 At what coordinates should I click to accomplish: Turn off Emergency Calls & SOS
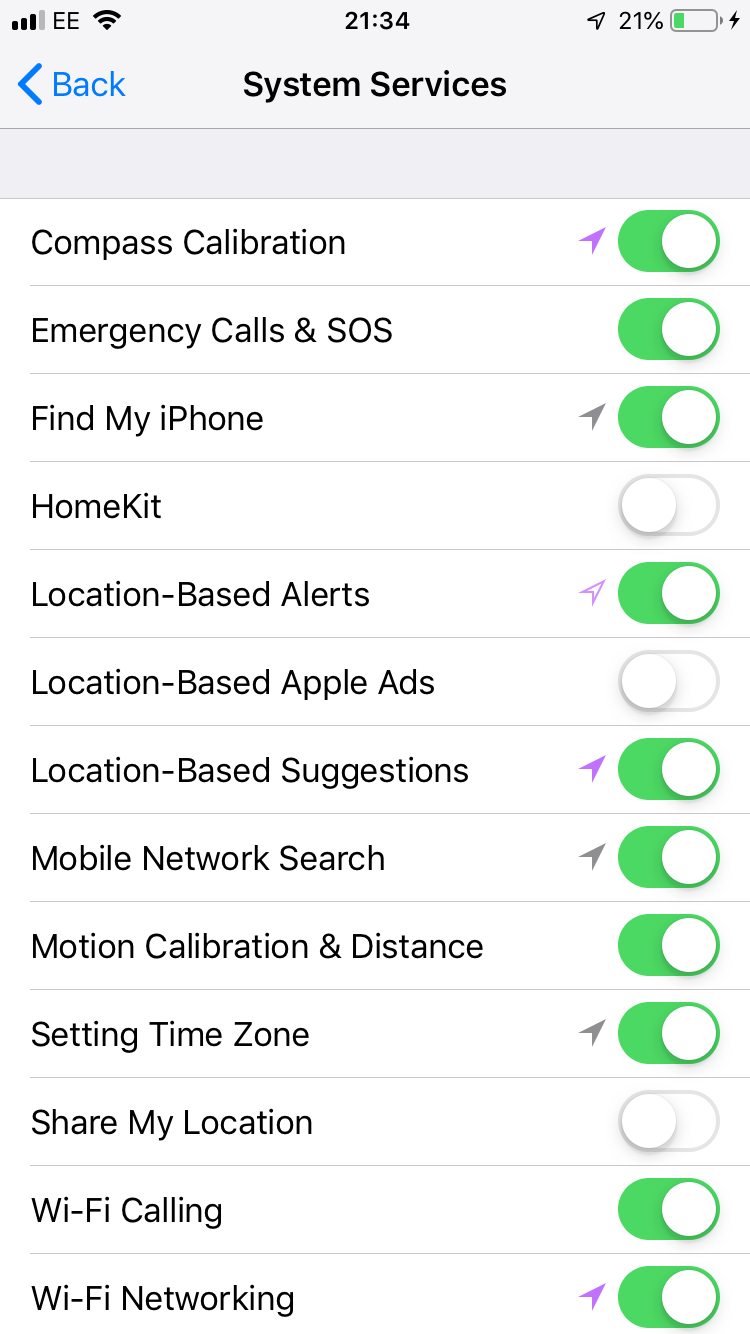pyautogui.click(x=668, y=329)
